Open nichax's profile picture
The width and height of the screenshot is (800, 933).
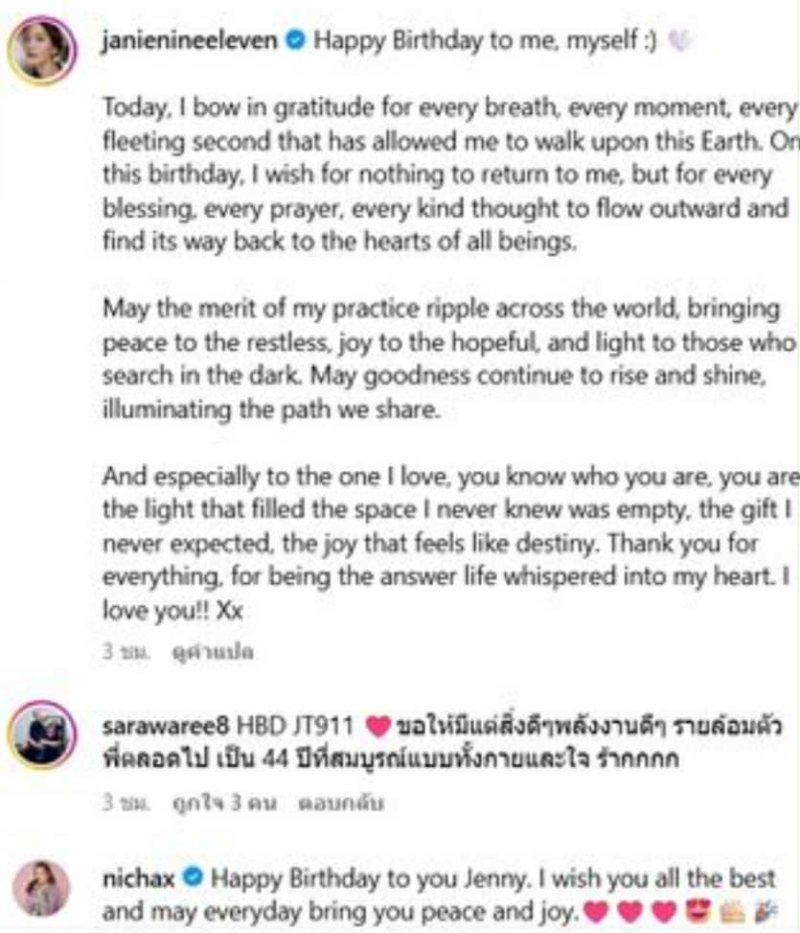[41, 888]
